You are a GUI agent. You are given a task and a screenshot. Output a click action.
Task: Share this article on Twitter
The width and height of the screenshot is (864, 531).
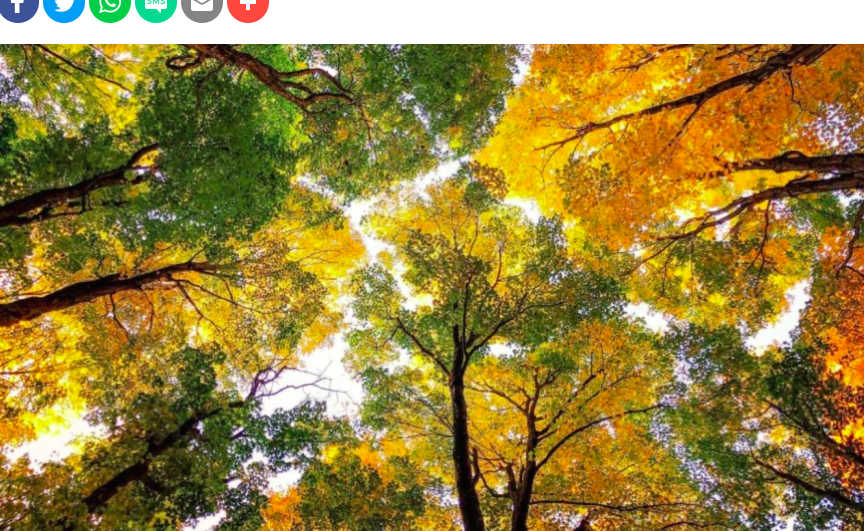64,6
